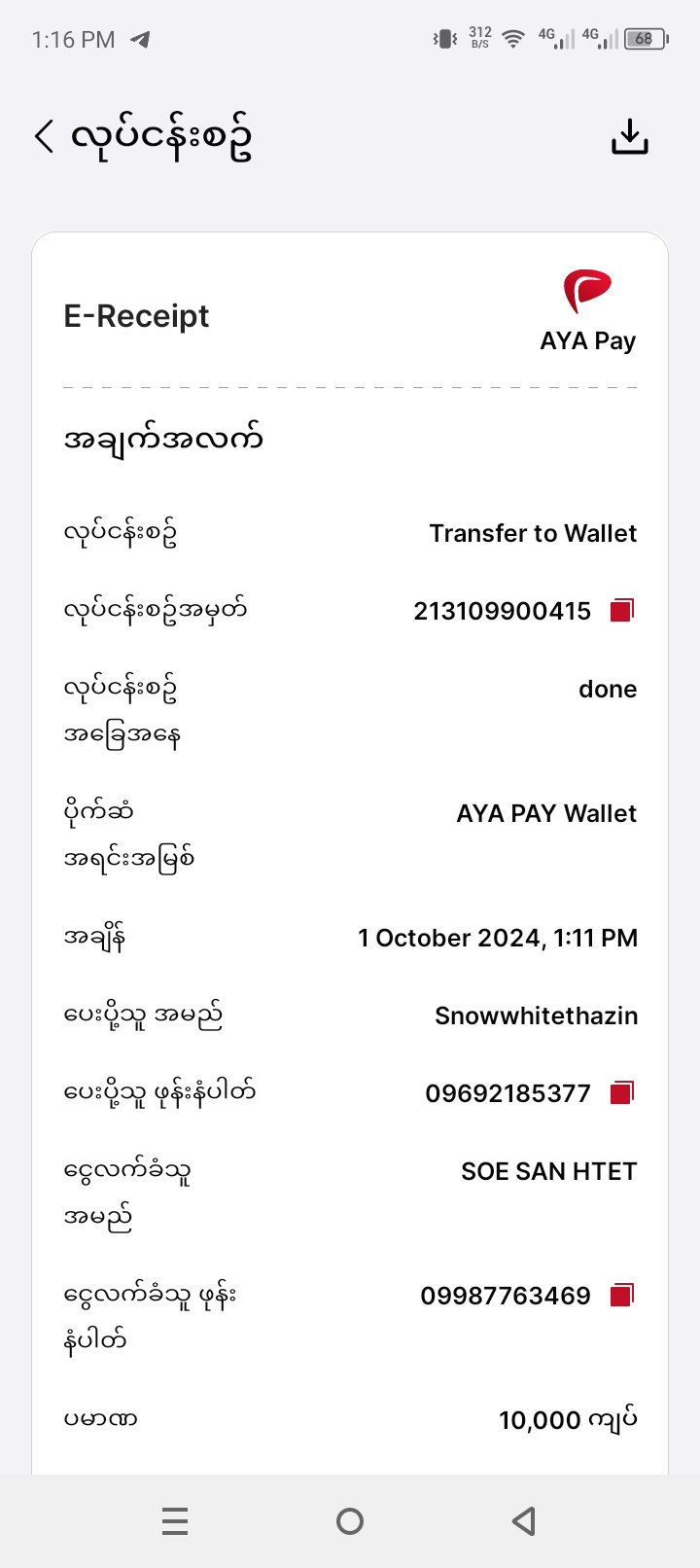Go back from the transaction receipt
700x1568 pixels.
click(45, 136)
